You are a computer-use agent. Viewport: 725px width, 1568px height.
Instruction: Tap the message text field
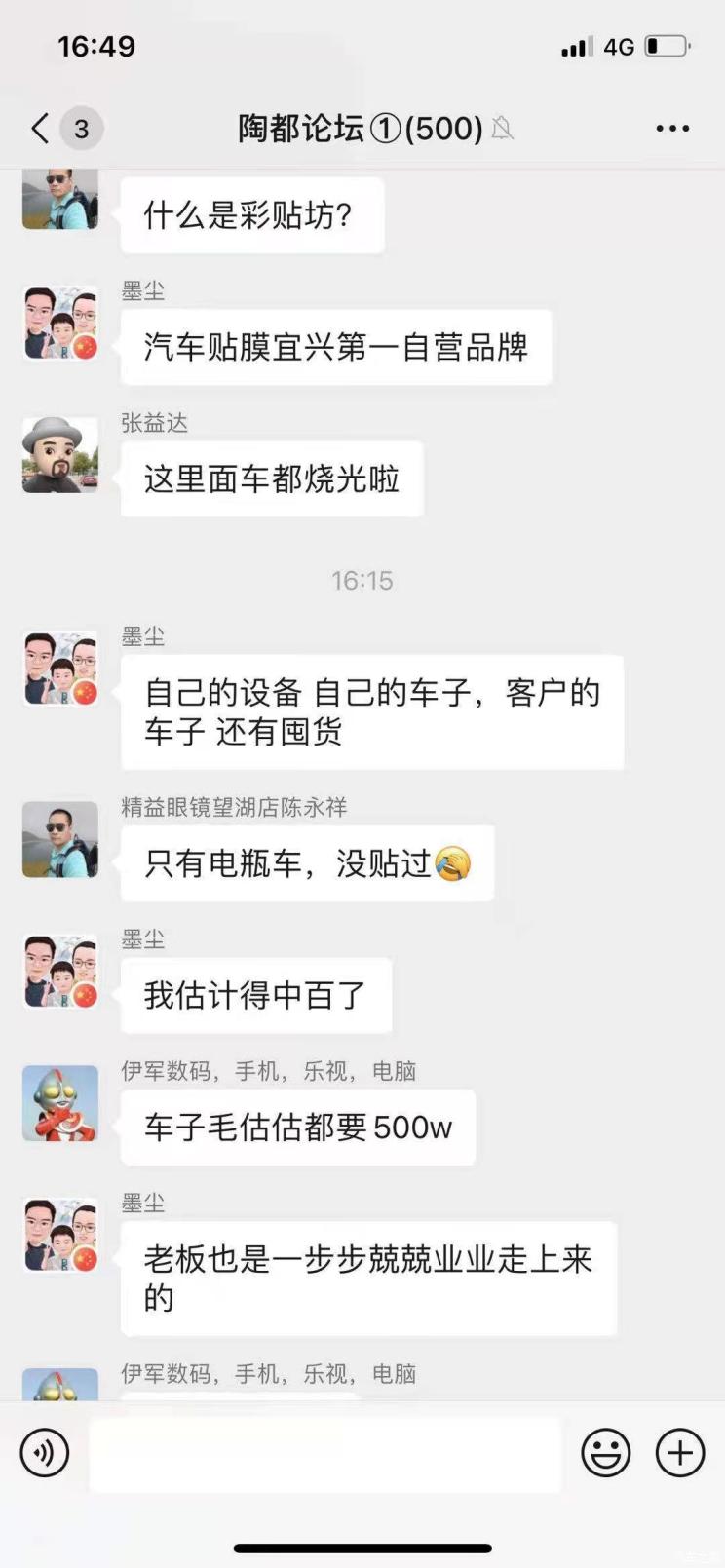[x=324, y=1454]
